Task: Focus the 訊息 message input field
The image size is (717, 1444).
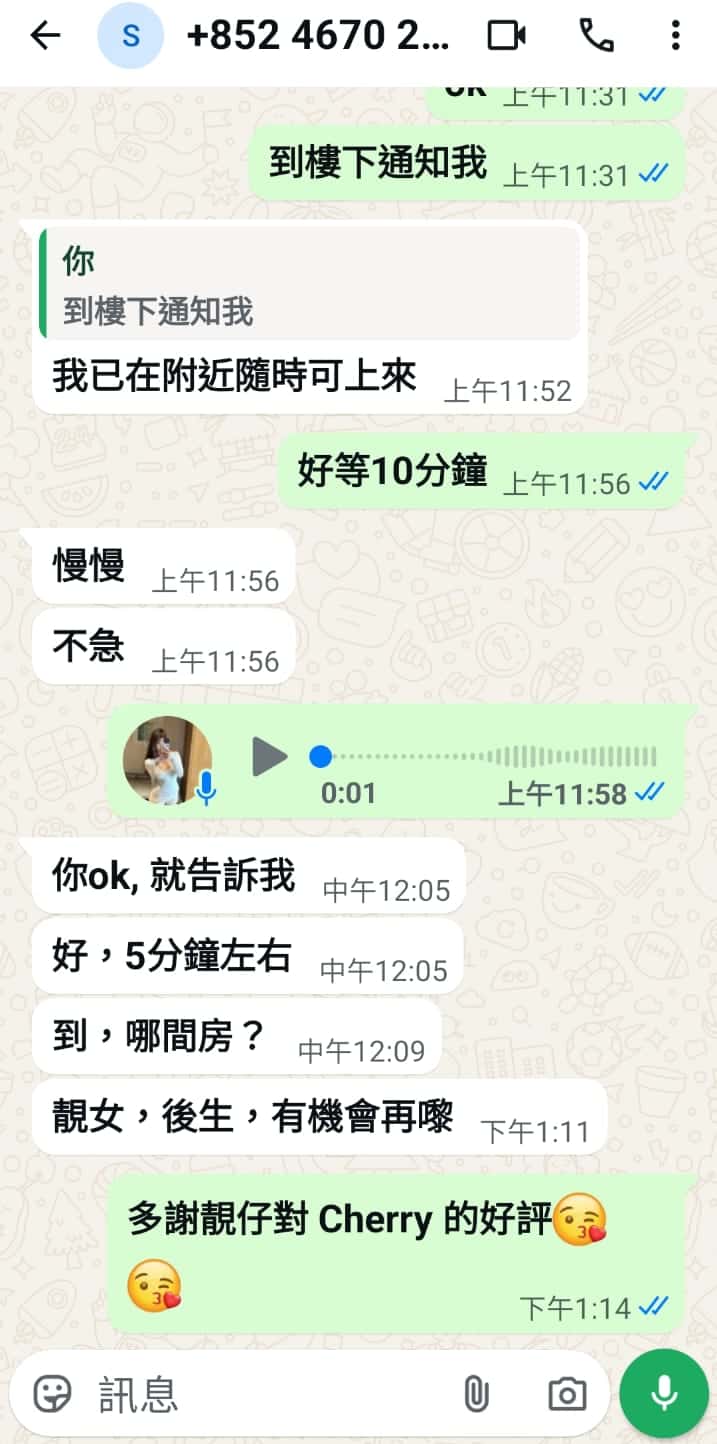Action: coord(270,1393)
